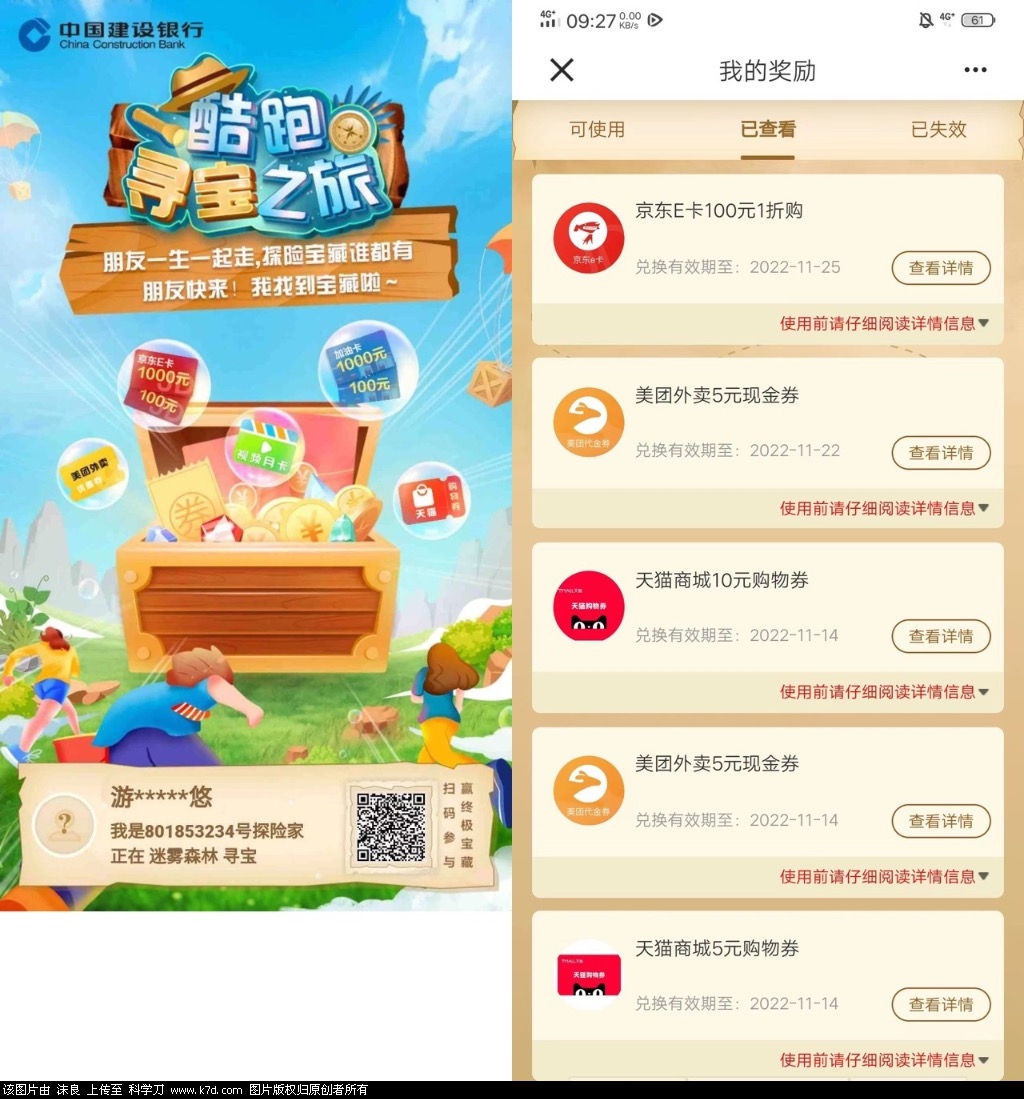Screen dimensions: 1024x1099
Task: Switch to the 可使用 tab
Action: tap(597, 129)
